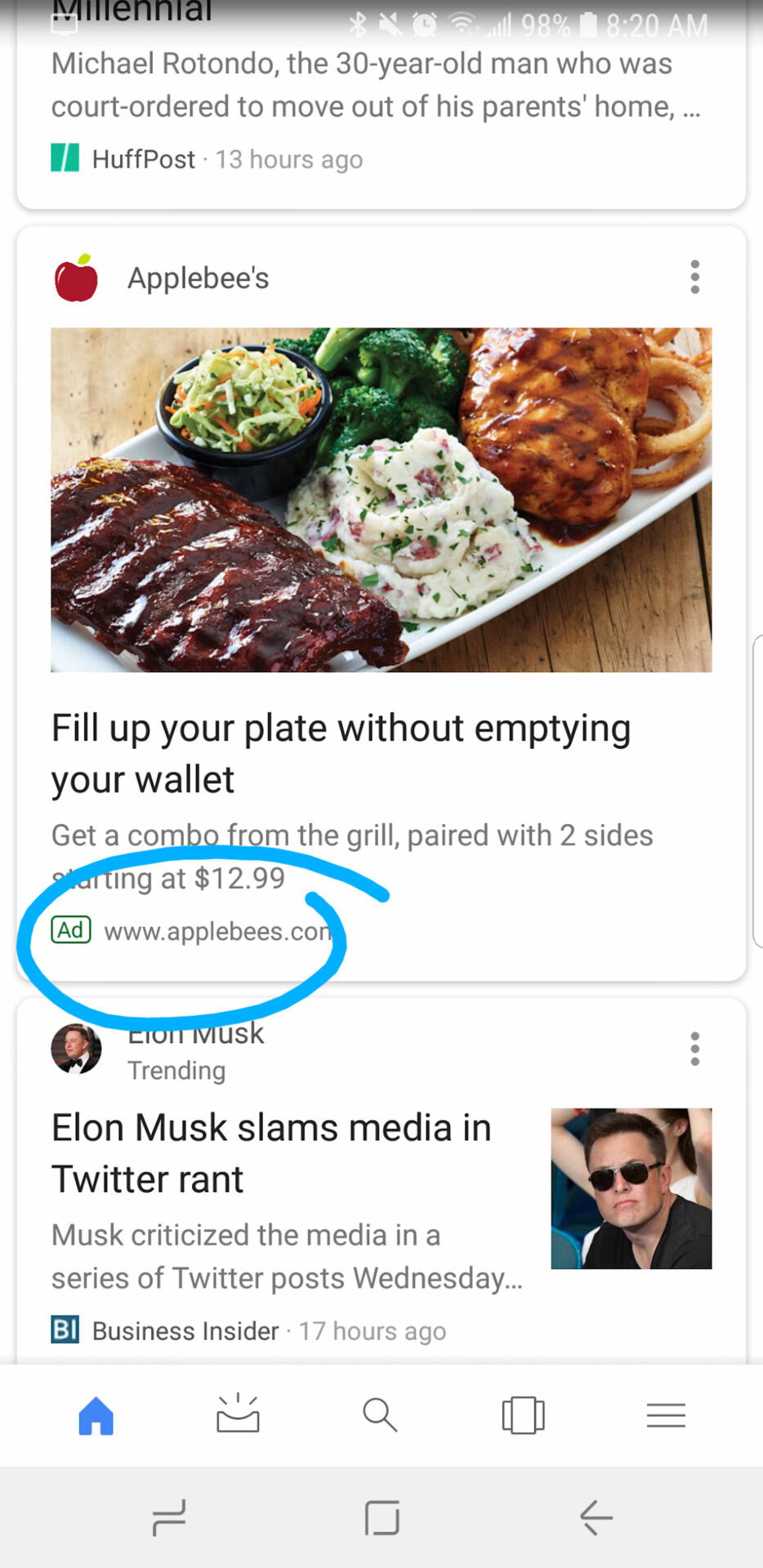Go to the Home feed tab
Image resolution: width=763 pixels, height=1568 pixels.
tap(96, 1415)
